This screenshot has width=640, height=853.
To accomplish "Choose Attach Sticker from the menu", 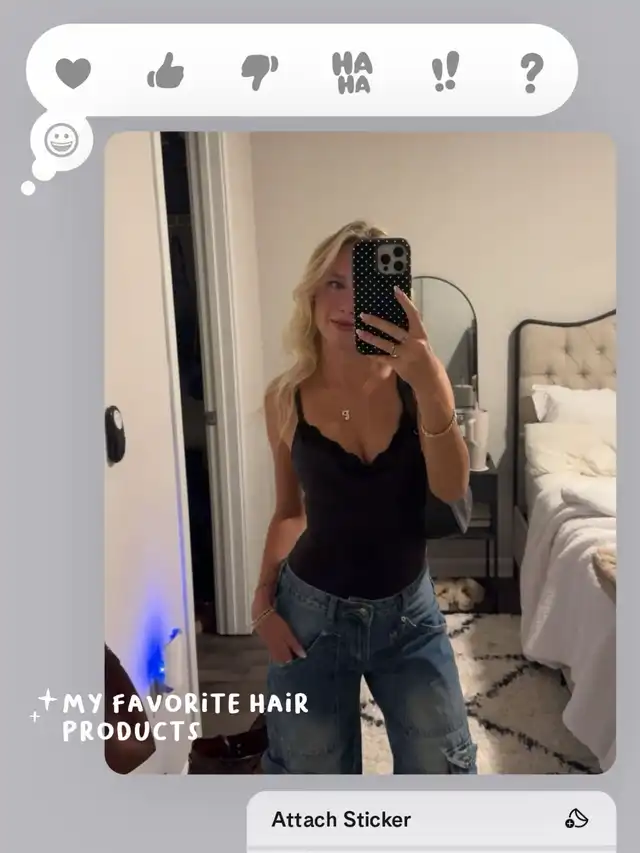I will [431, 820].
